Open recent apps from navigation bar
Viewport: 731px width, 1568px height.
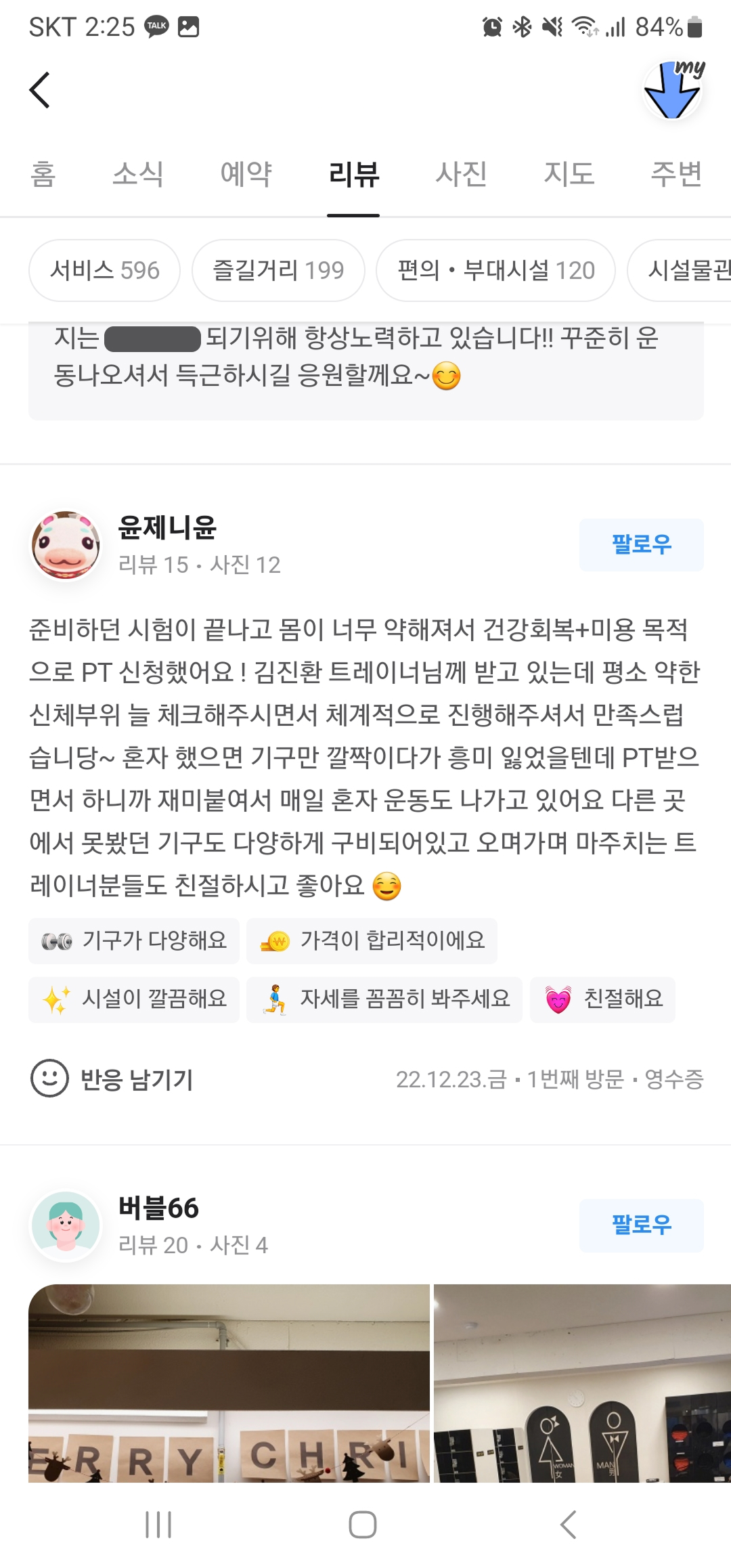pos(158,1525)
